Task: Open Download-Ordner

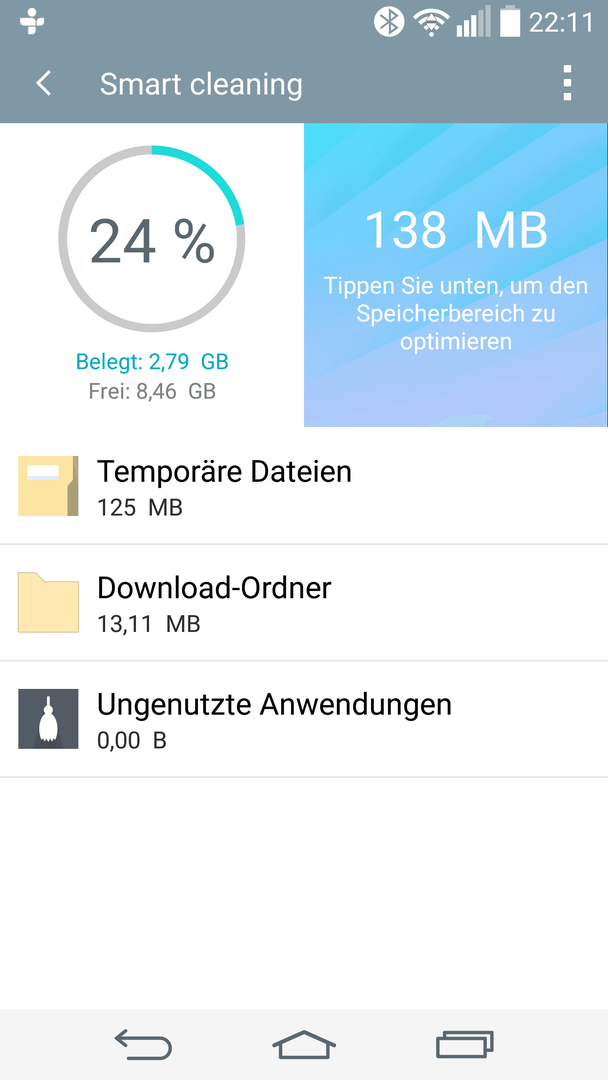Action: click(304, 603)
